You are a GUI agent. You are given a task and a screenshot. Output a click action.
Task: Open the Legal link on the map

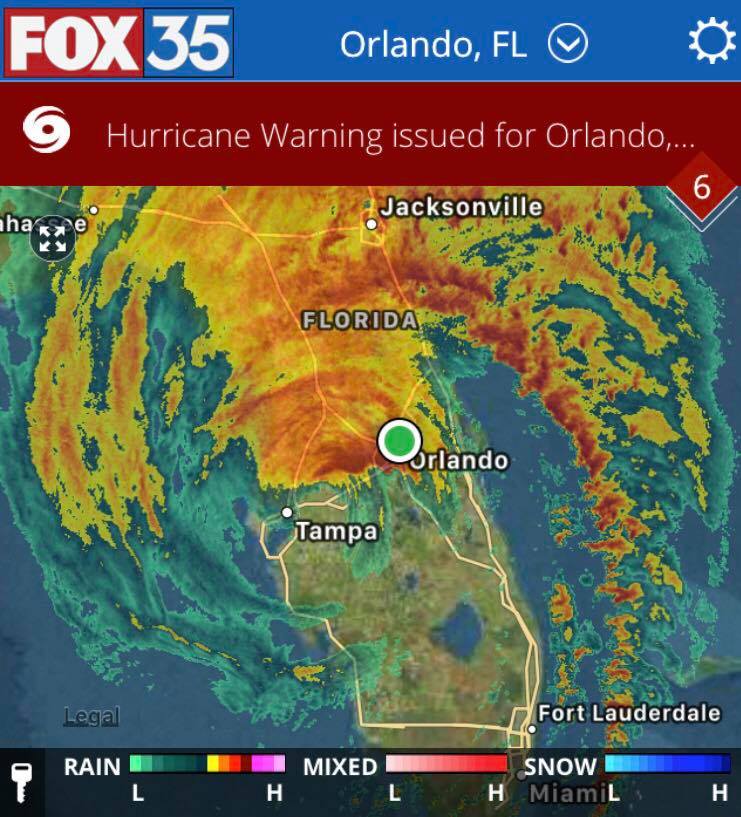point(91,716)
